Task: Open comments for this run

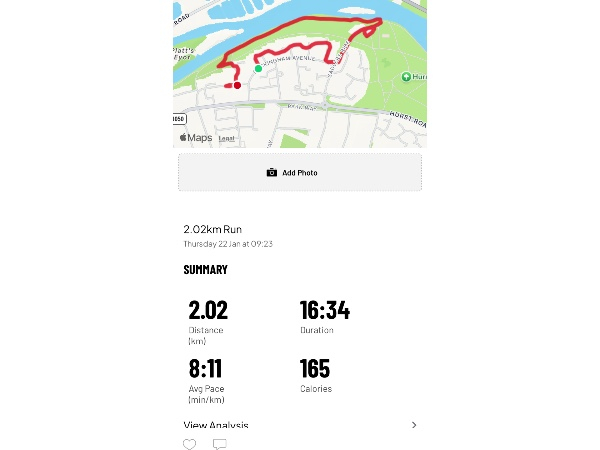Action: 219,444
